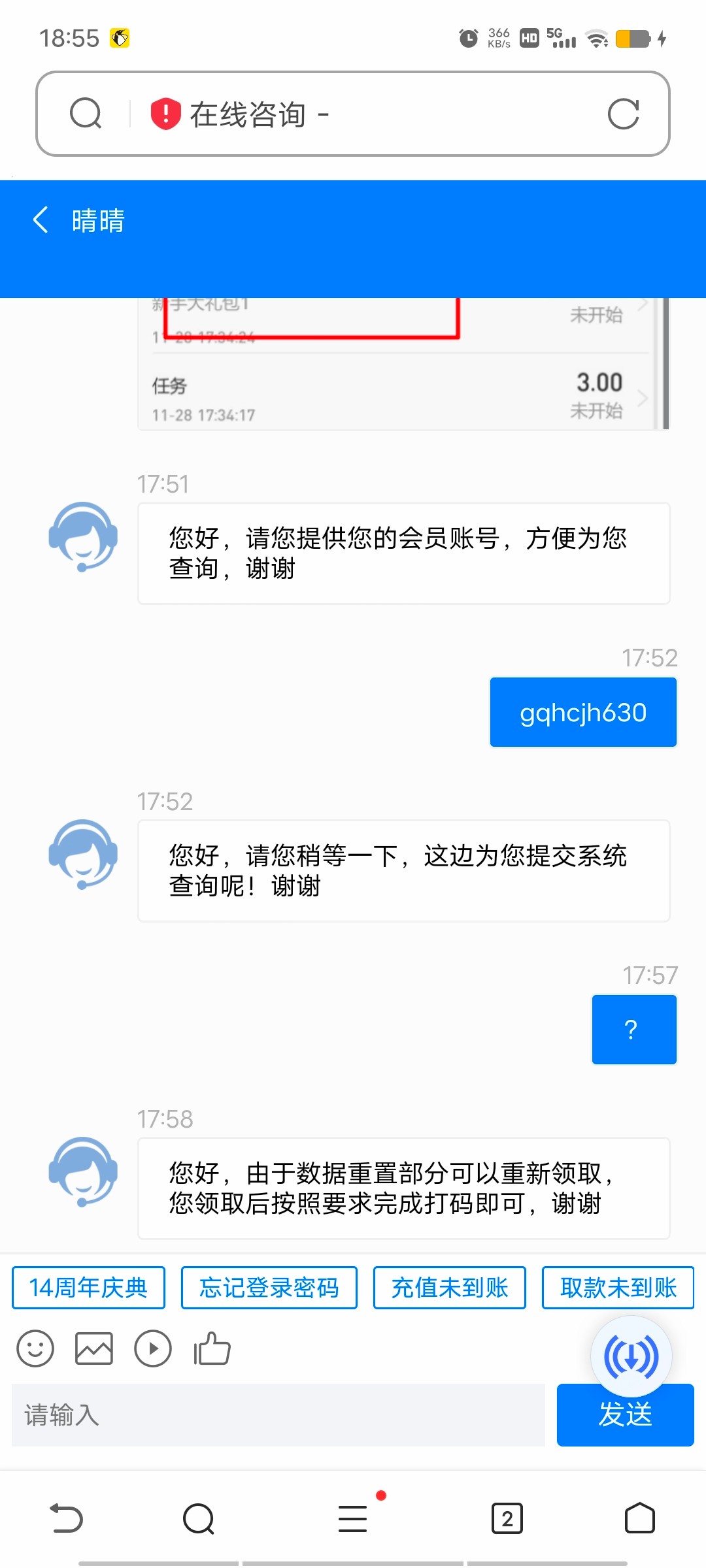Go to the browser home page
This screenshot has height=1568, width=706.
click(x=639, y=1518)
